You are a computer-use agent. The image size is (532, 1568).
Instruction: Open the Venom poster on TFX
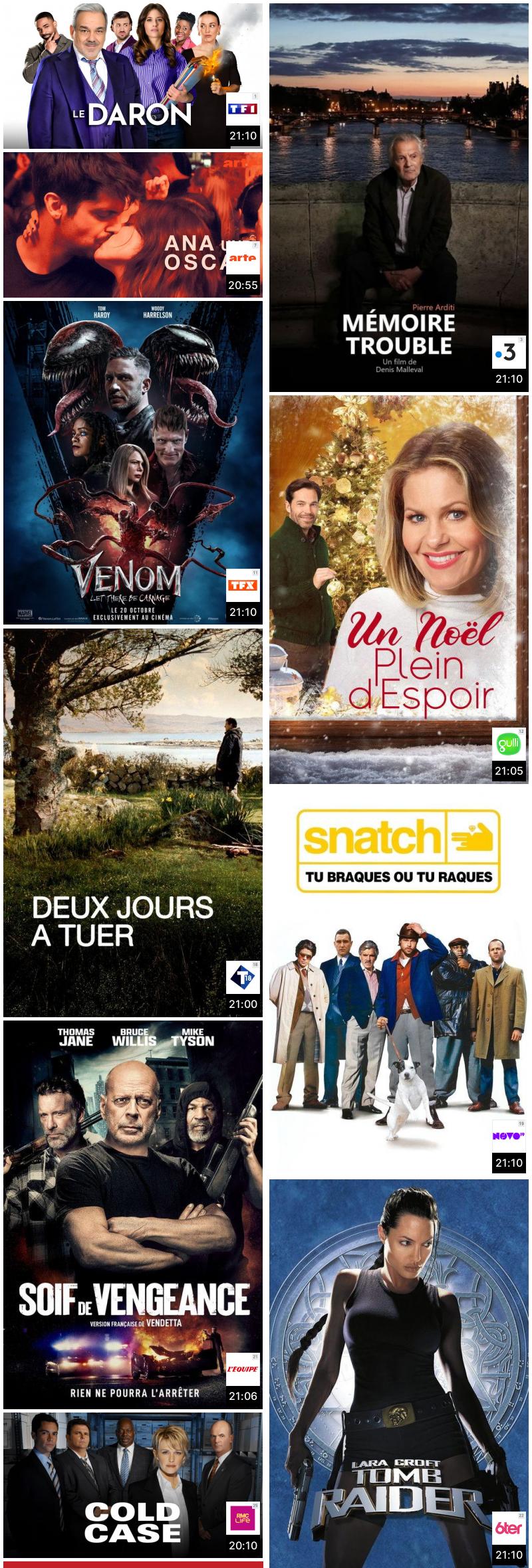(132, 463)
